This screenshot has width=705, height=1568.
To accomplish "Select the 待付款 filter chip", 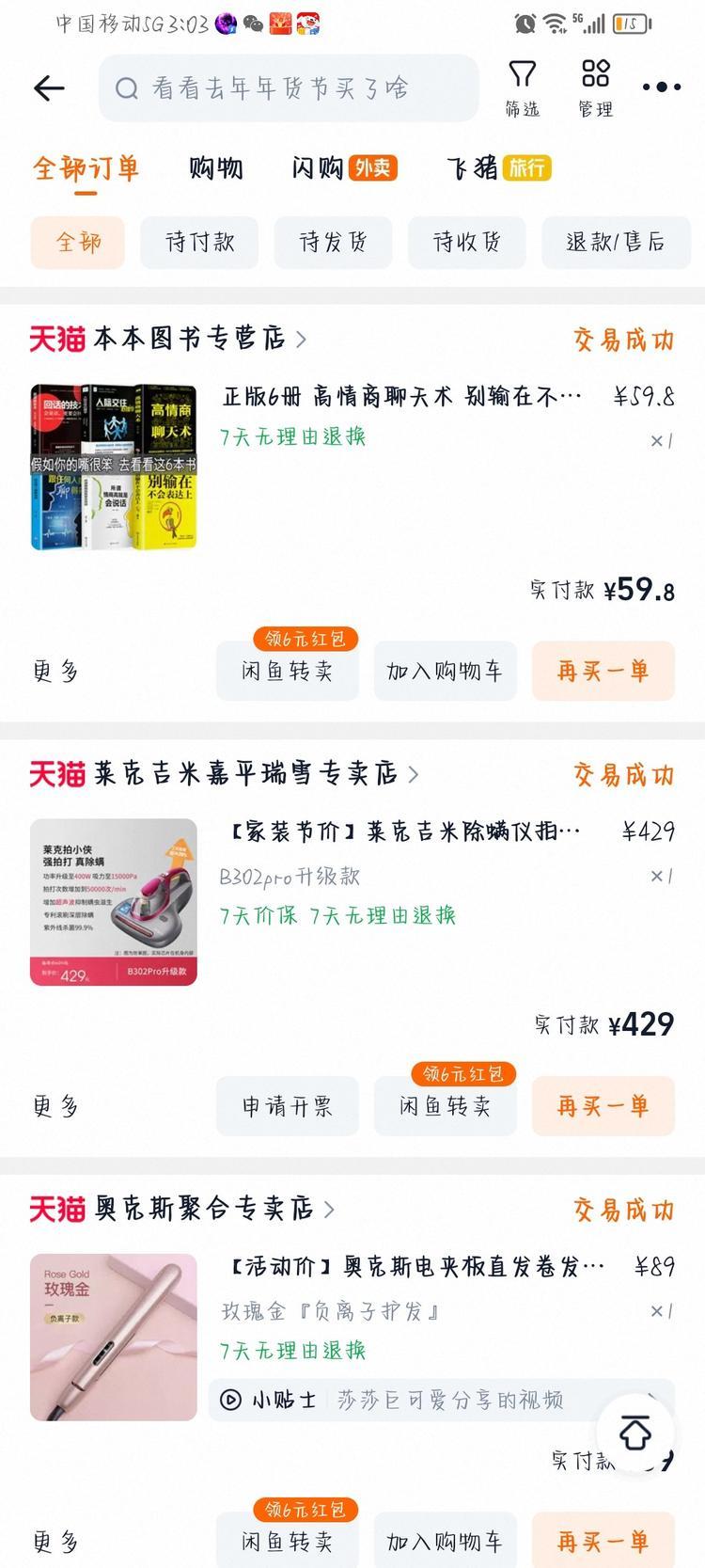I will [x=199, y=243].
